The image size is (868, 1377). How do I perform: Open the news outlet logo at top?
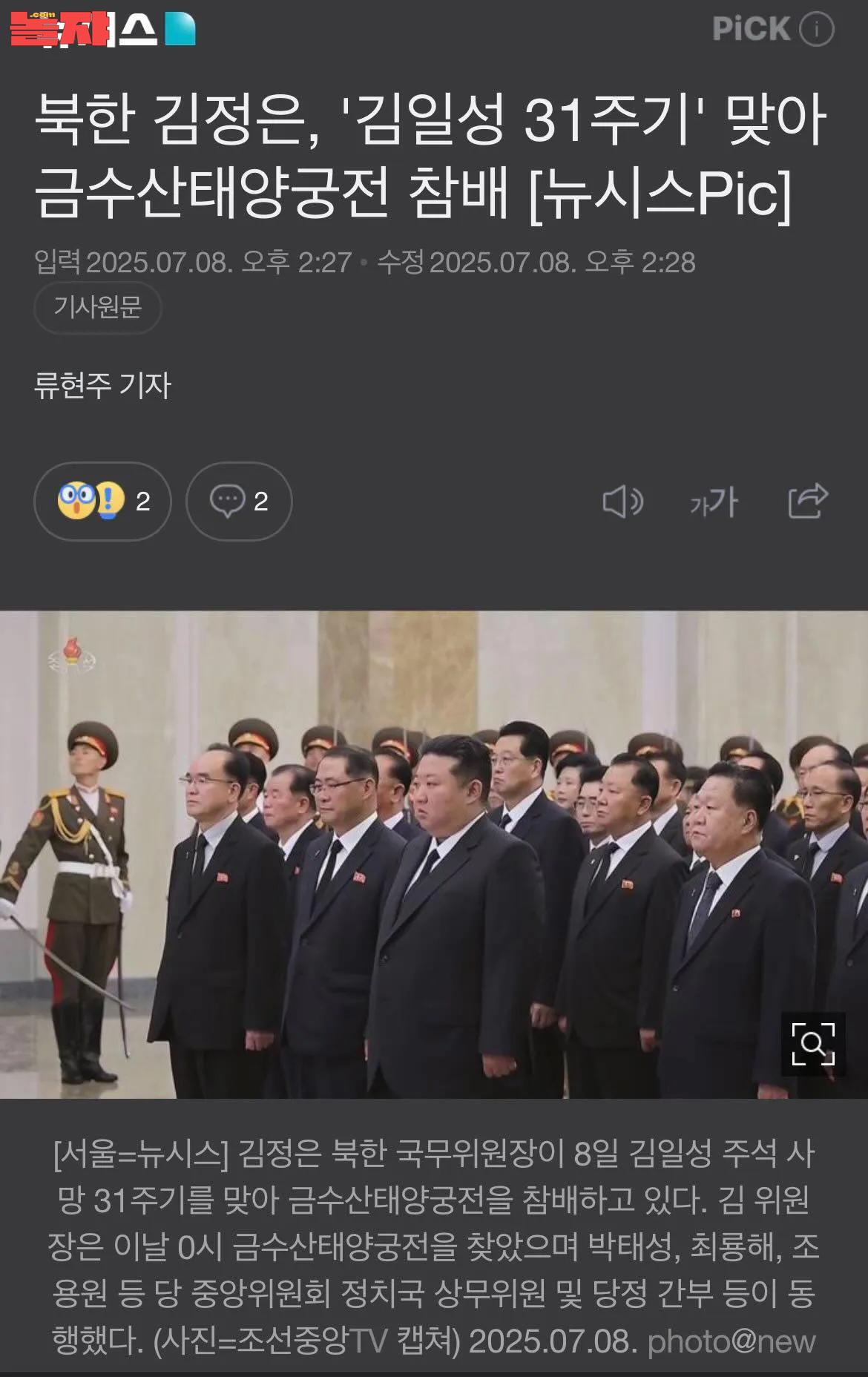pos(104,30)
